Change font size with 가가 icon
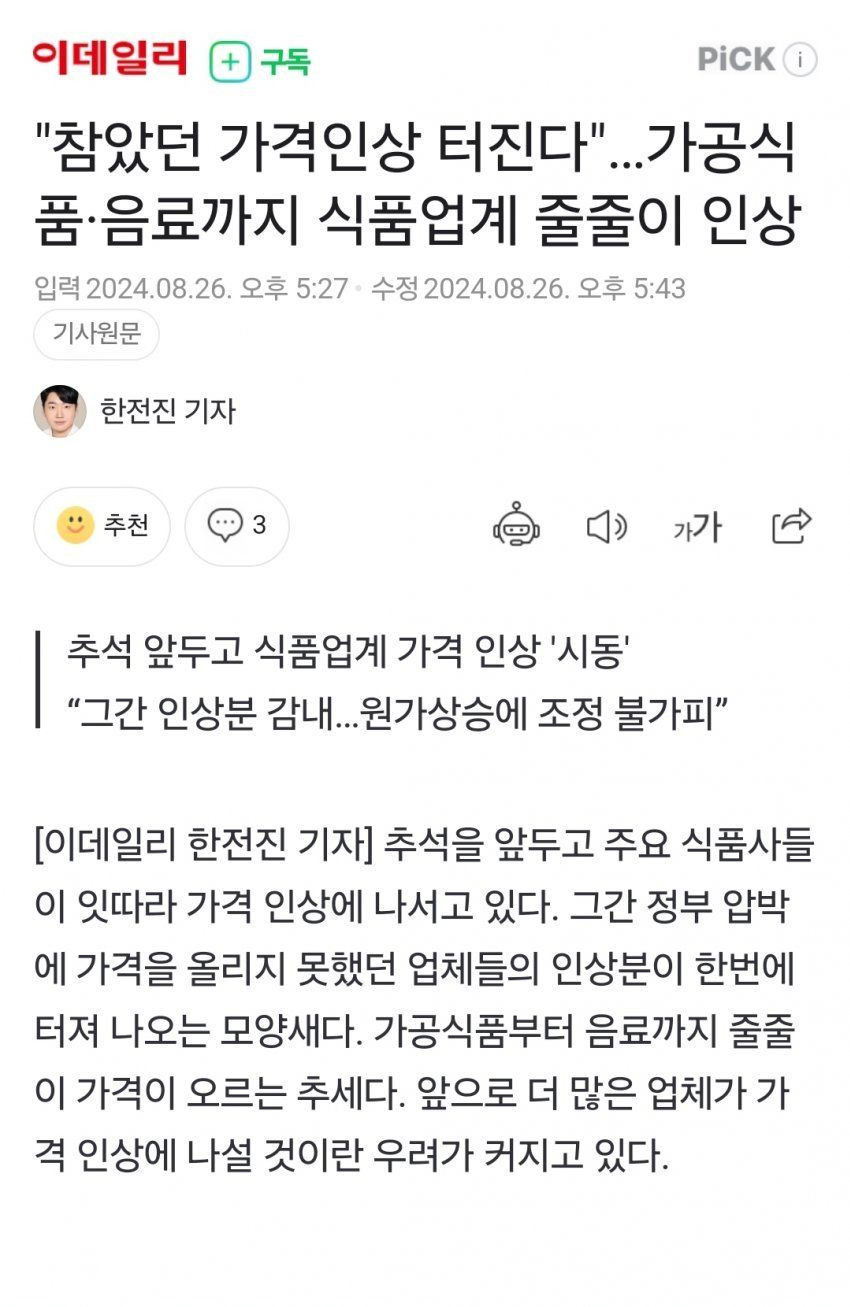 pos(697,526)
